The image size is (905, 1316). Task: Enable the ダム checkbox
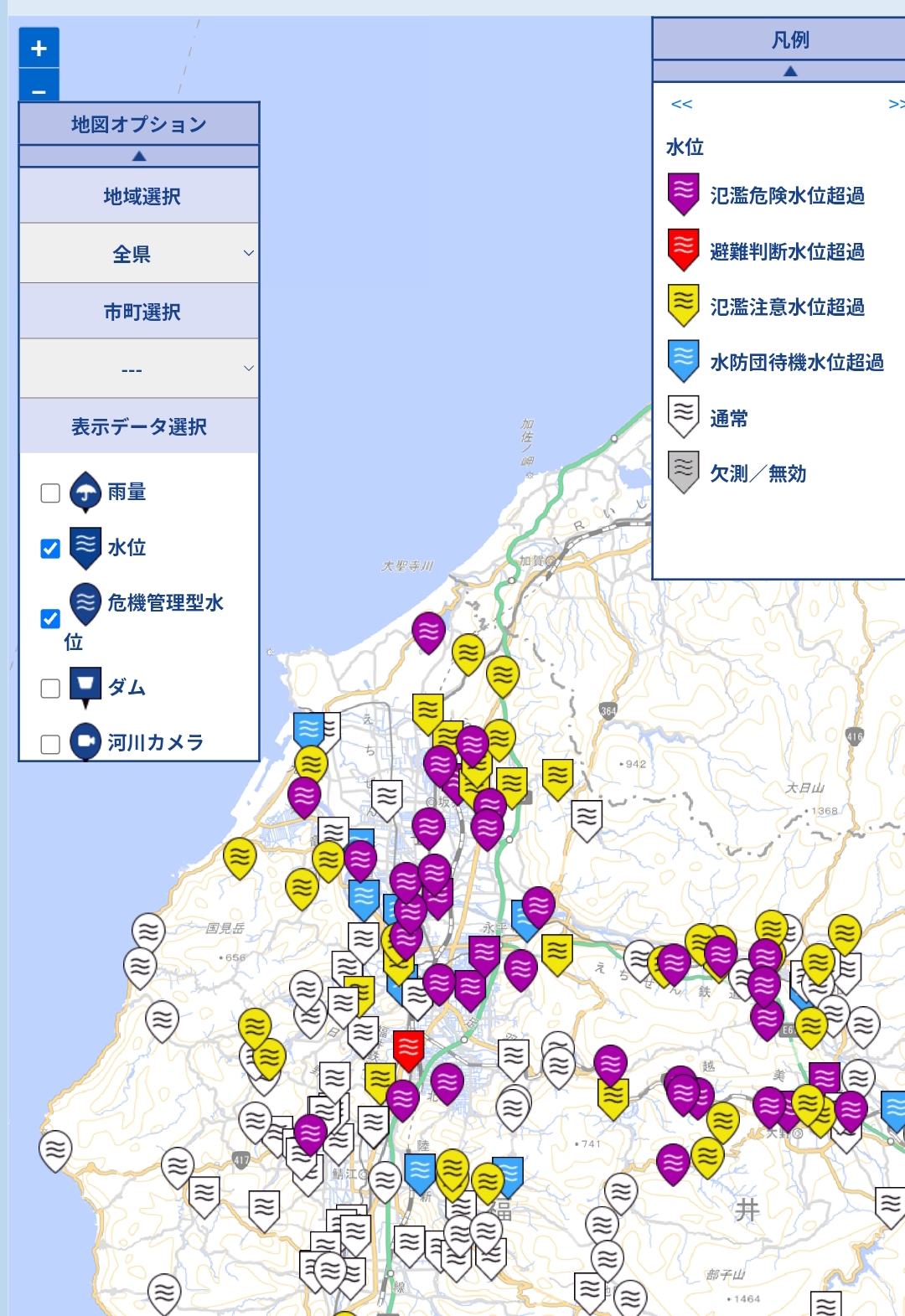(x=50, y=688)
